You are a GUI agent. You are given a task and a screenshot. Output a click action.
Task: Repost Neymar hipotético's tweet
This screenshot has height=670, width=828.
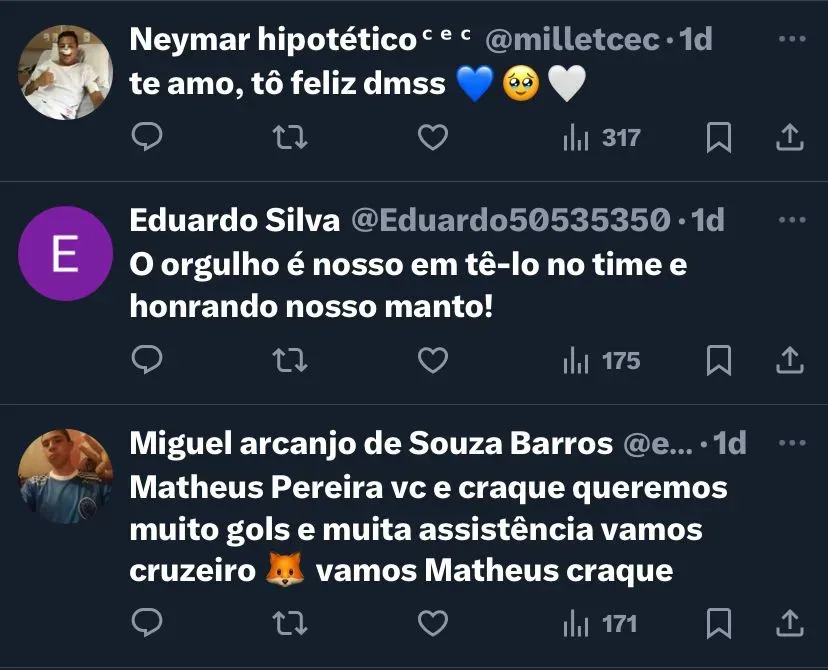pyautogui.click(x=289, y=138)
